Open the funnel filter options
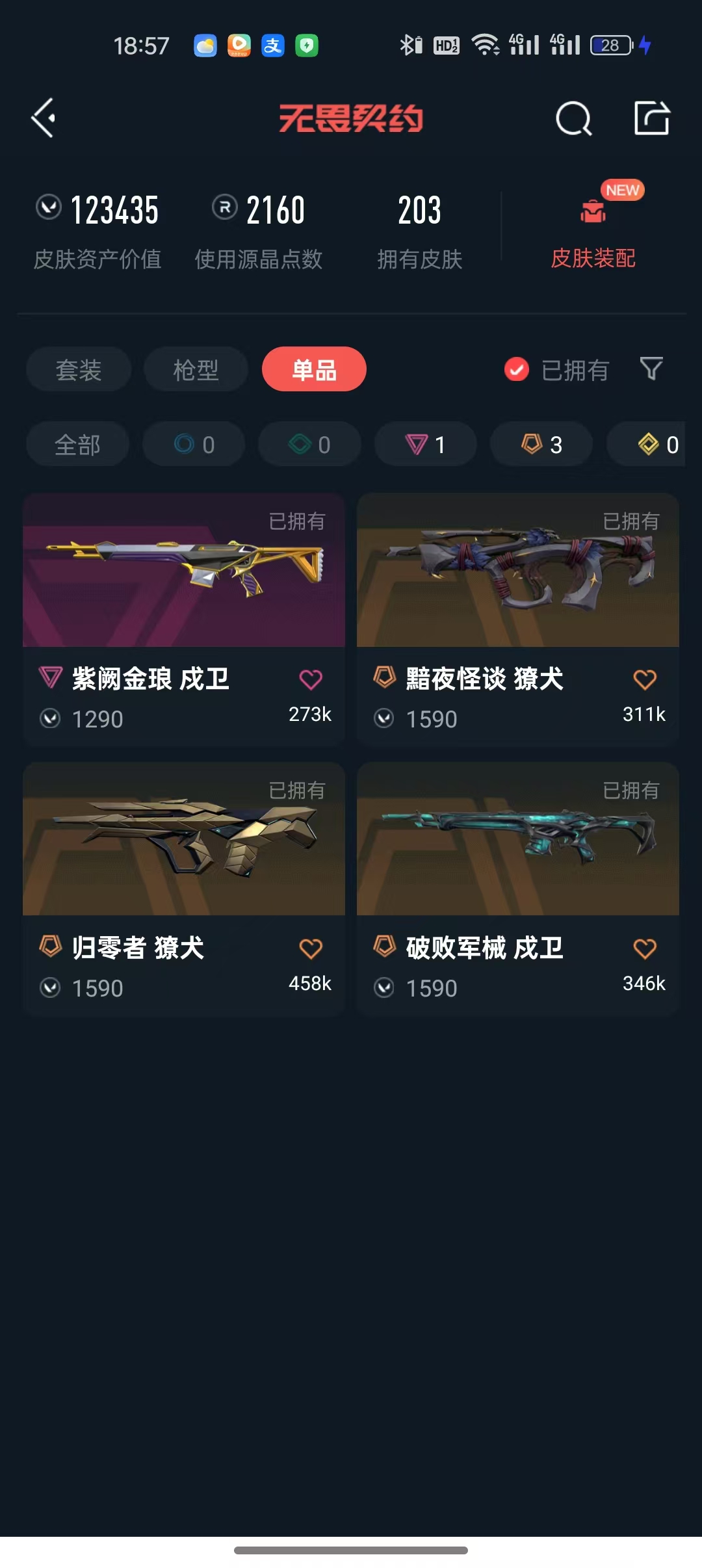Screen dimensions: 702x1568 click(651, 369)
